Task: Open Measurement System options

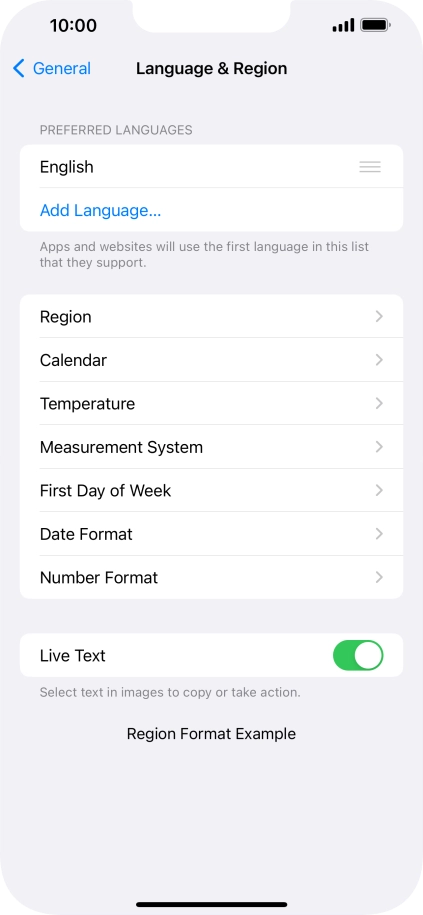Action: click(211, 447)
